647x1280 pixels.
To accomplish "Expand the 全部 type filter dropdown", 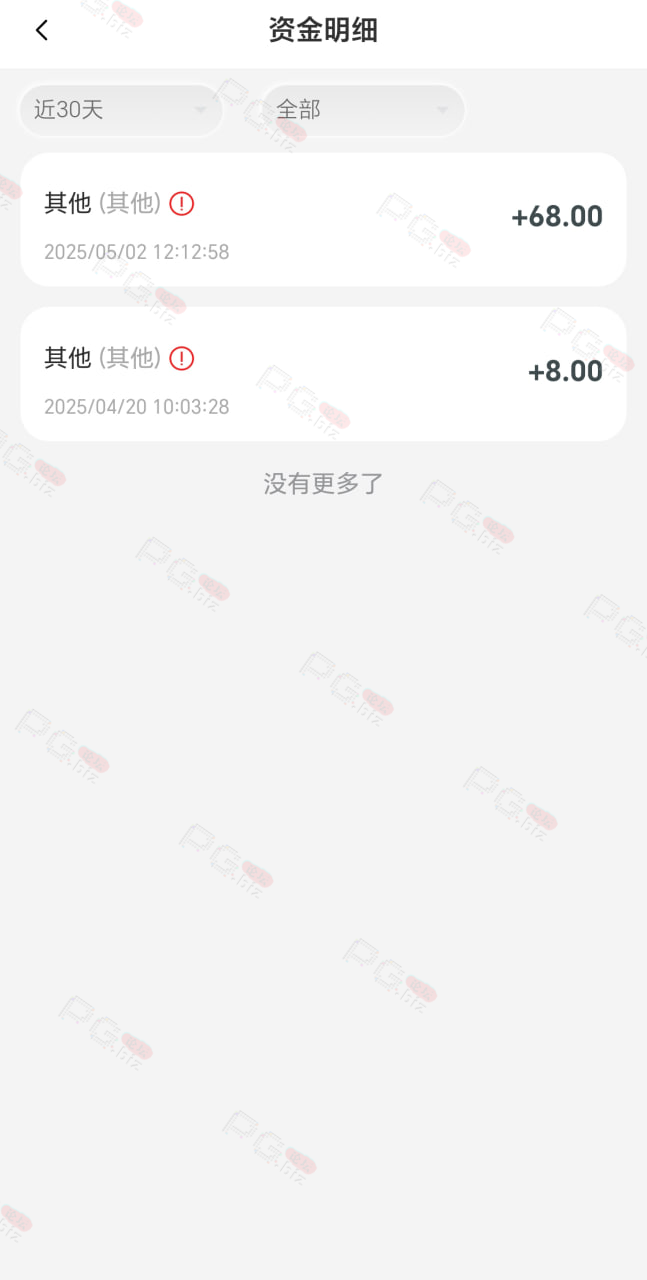I will pos(363,110).
